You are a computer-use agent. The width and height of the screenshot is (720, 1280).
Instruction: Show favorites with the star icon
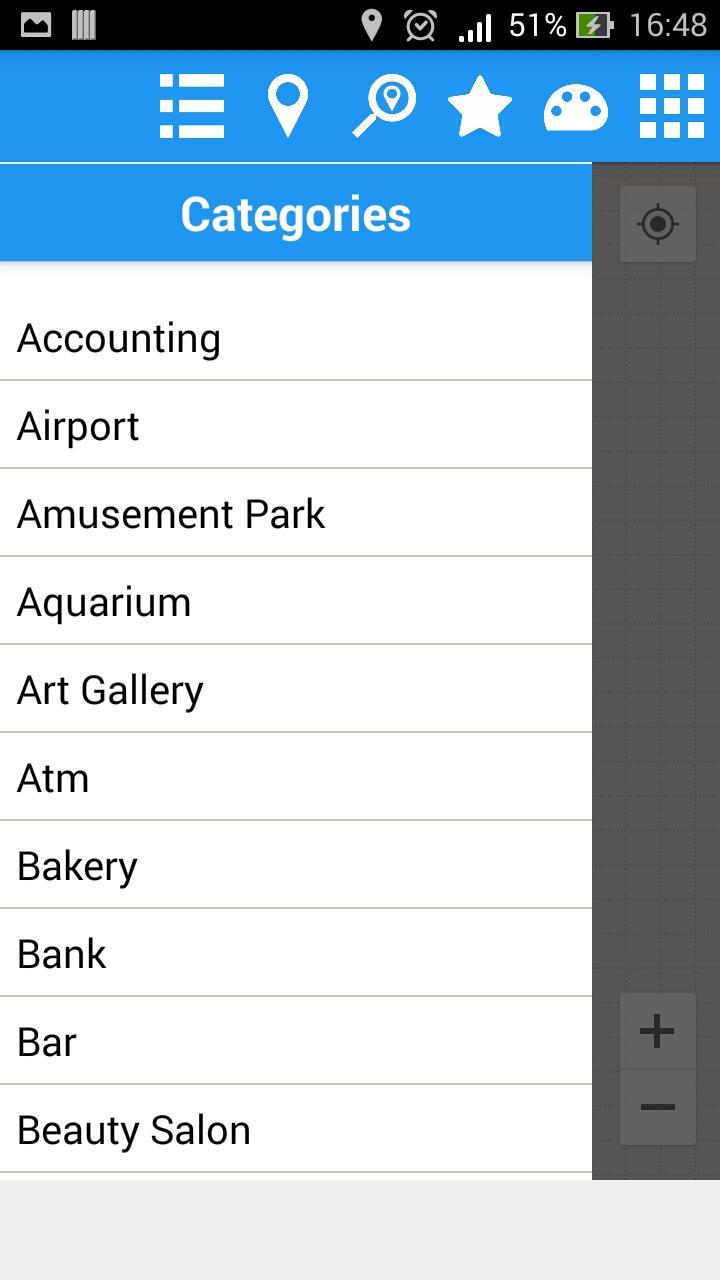point(480,106)
